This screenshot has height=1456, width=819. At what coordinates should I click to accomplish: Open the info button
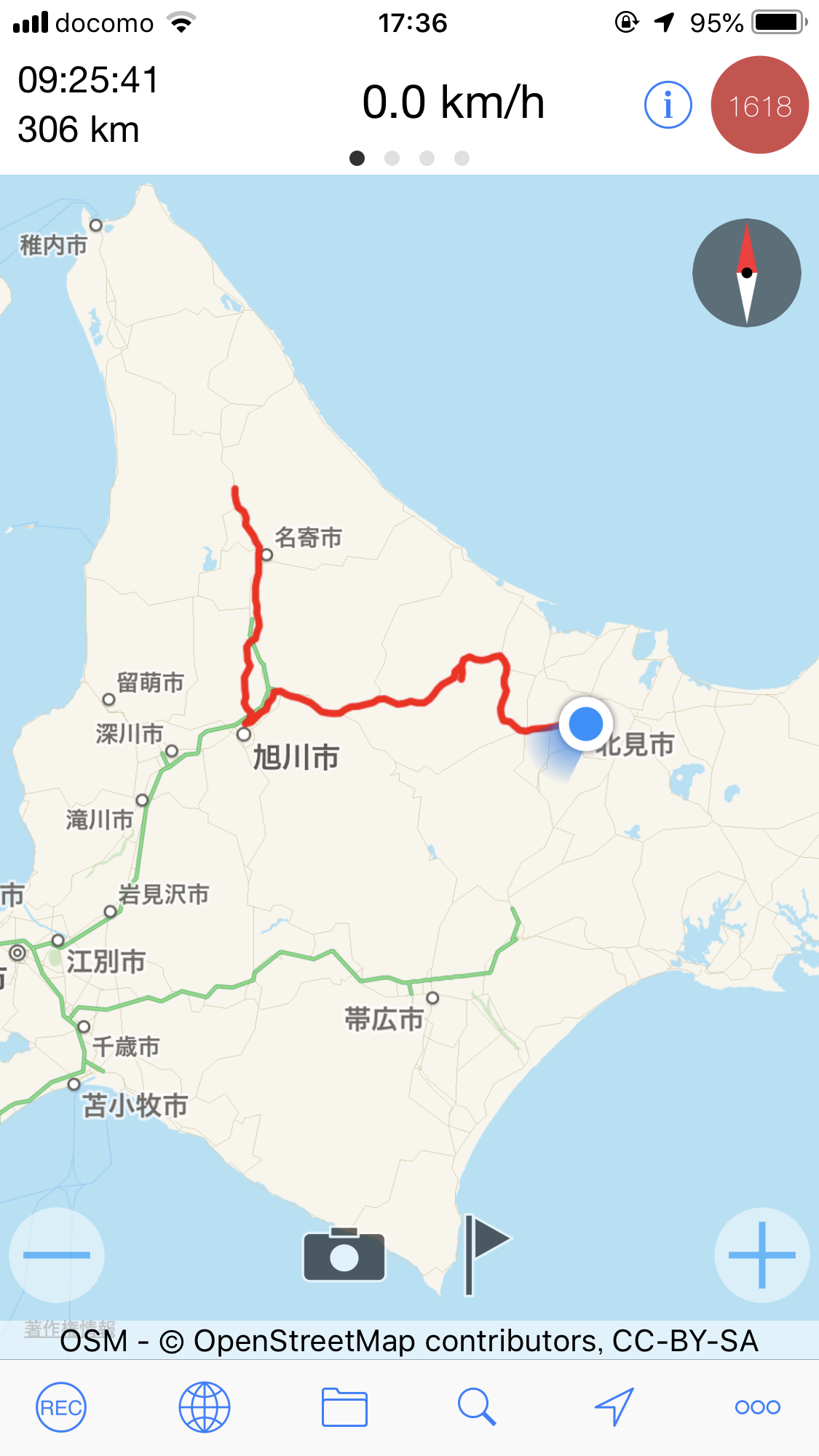tap(668, 105)
